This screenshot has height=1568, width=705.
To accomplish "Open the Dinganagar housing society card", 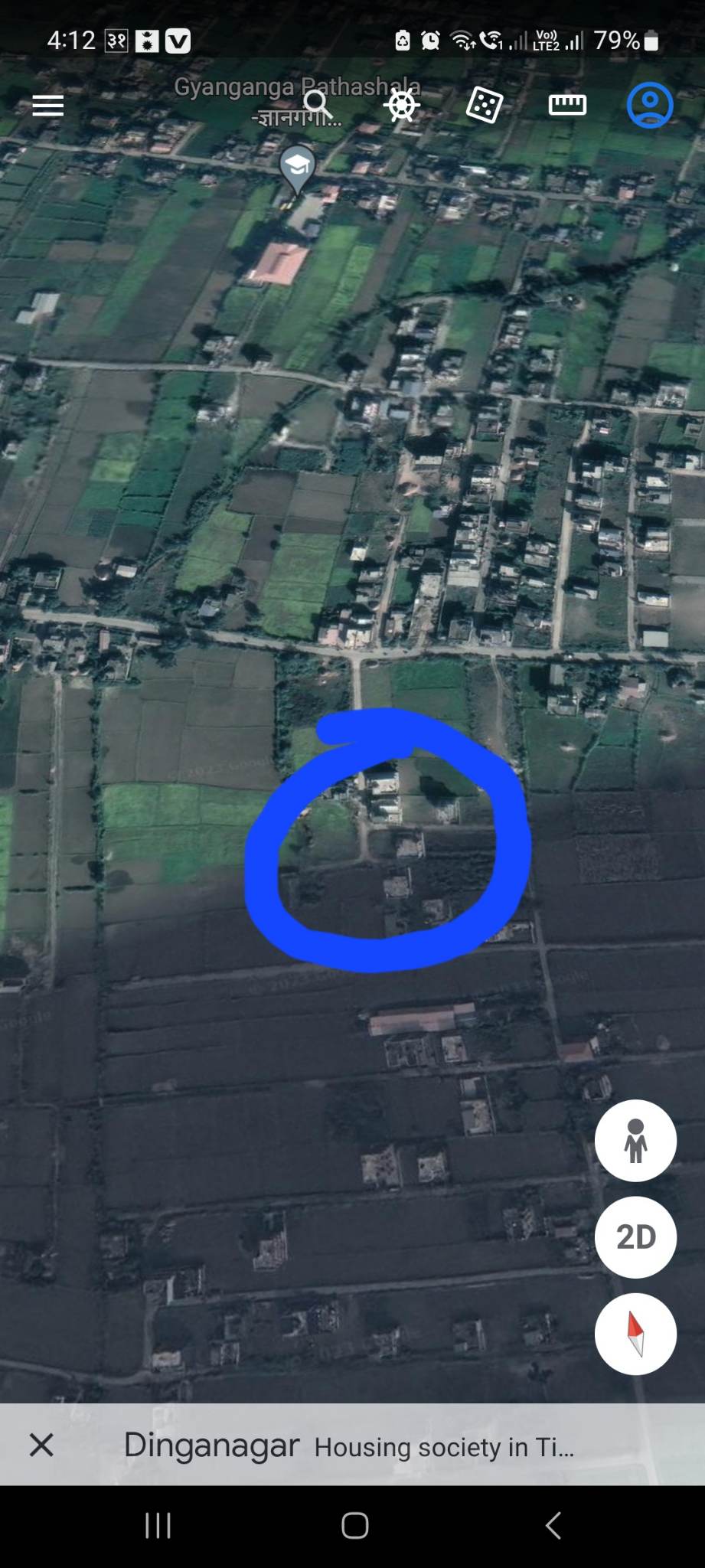I will click(x=348, y=1445).
